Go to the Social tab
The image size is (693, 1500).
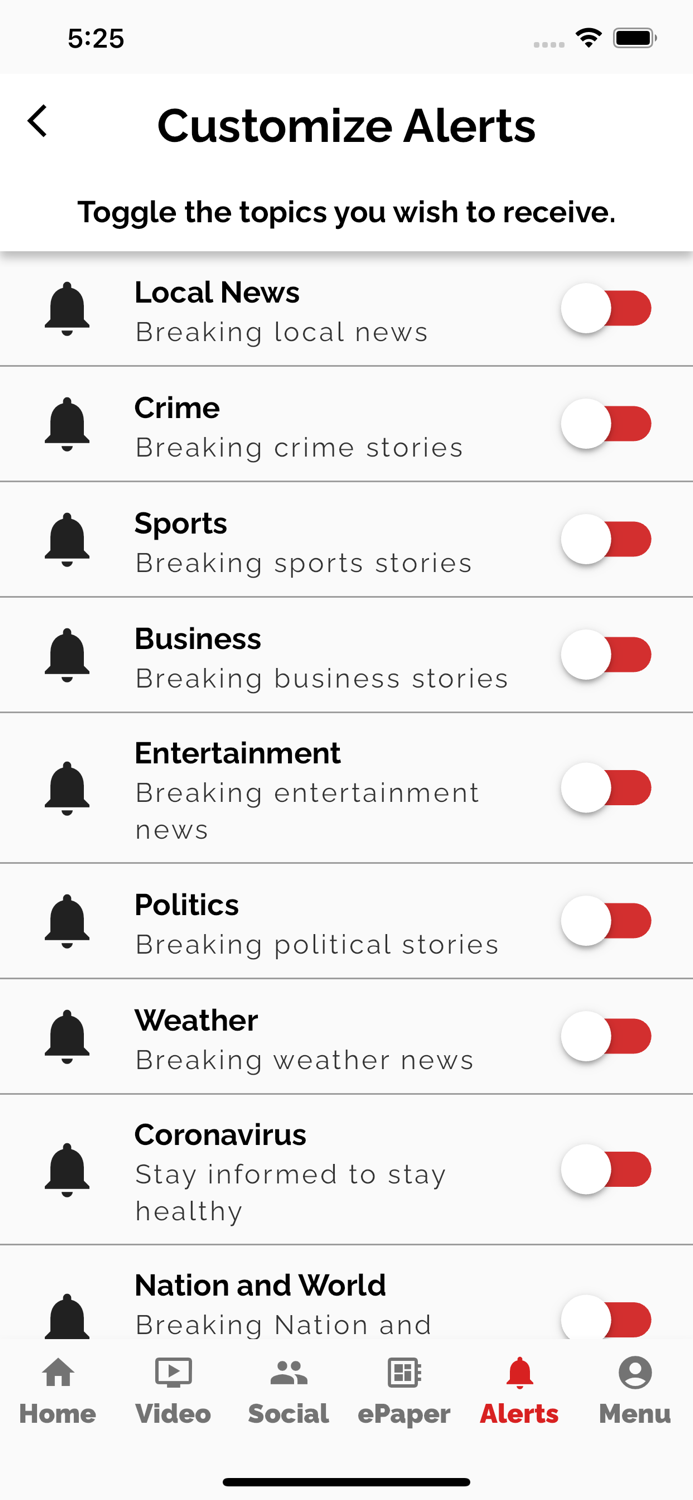(x=288, y=1391)
